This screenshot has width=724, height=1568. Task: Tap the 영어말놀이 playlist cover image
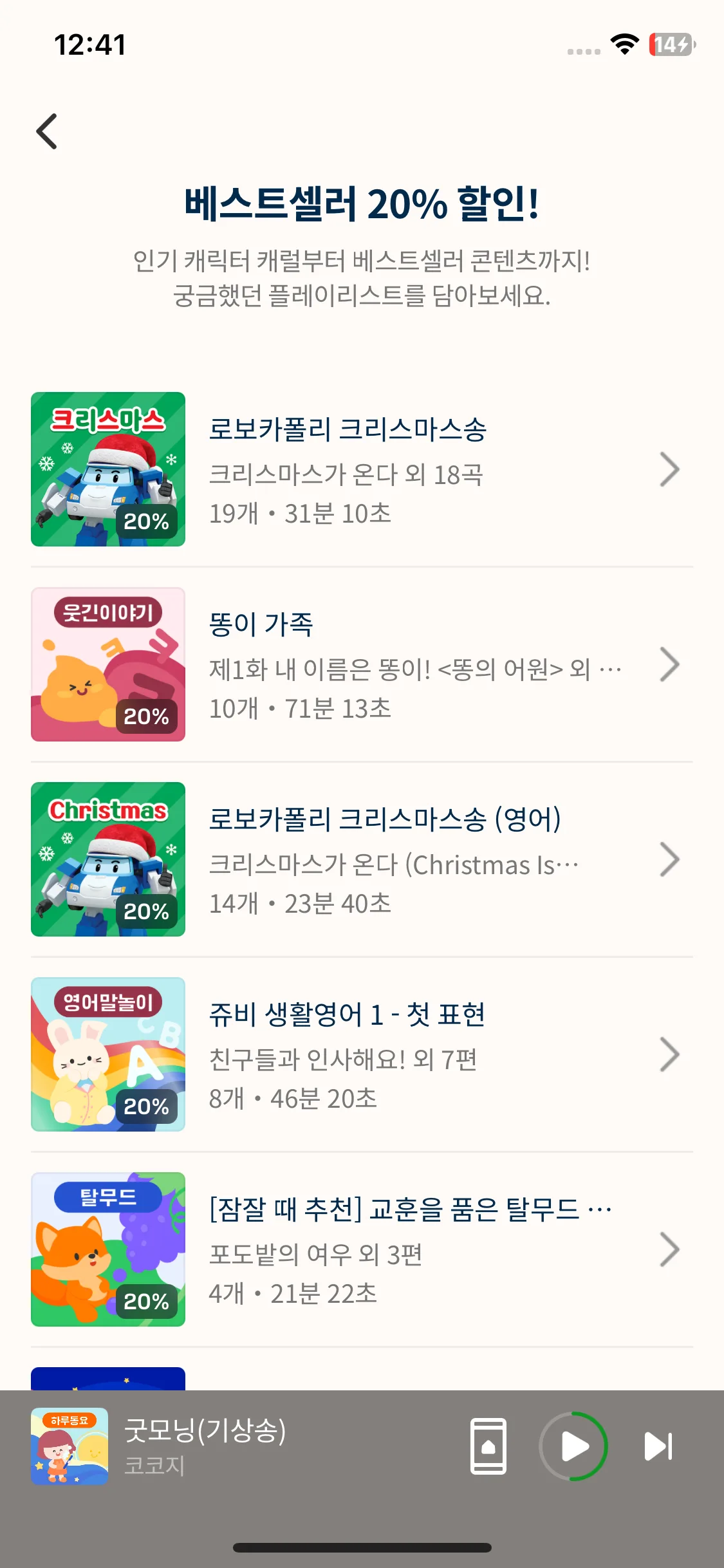(x=107, y=1054)
